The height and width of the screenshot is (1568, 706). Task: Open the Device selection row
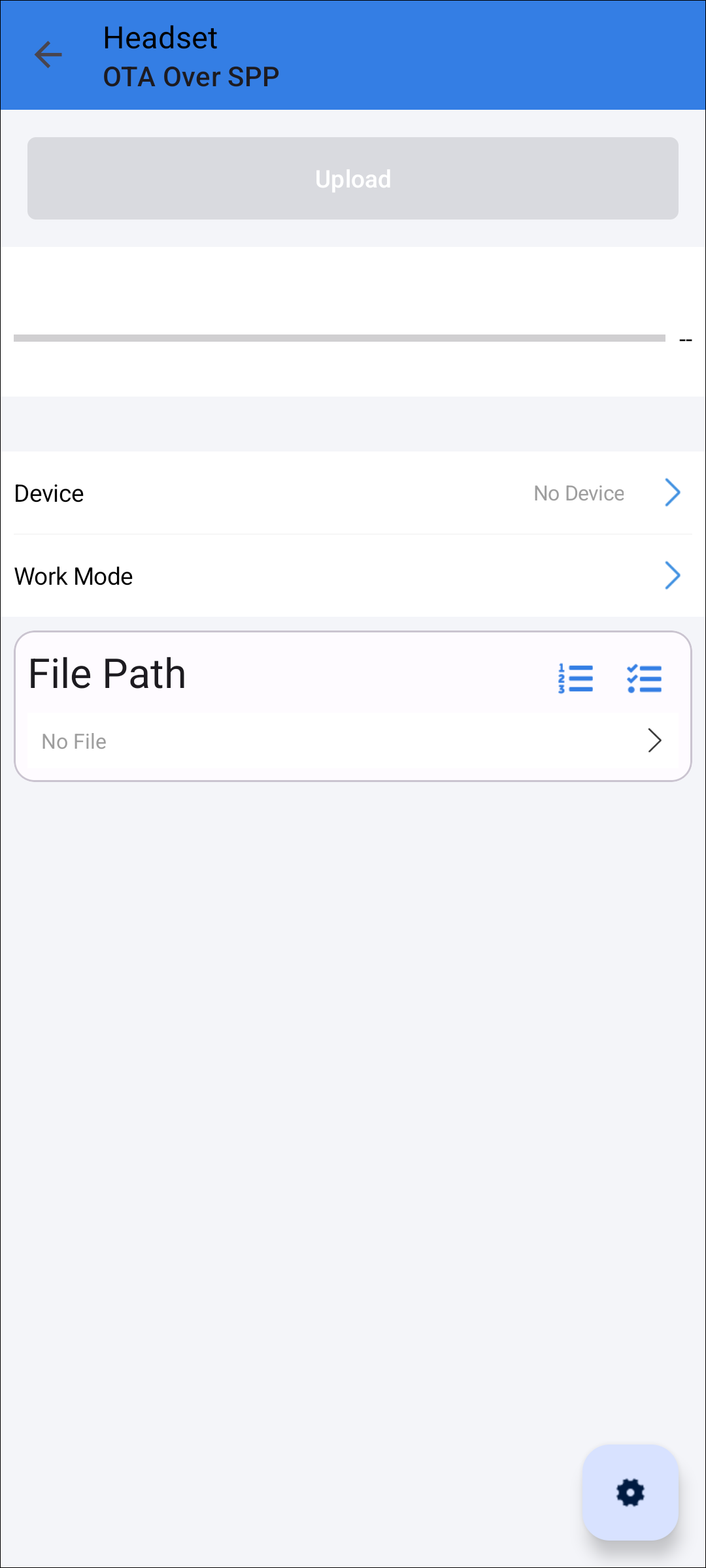click(353, 493)
